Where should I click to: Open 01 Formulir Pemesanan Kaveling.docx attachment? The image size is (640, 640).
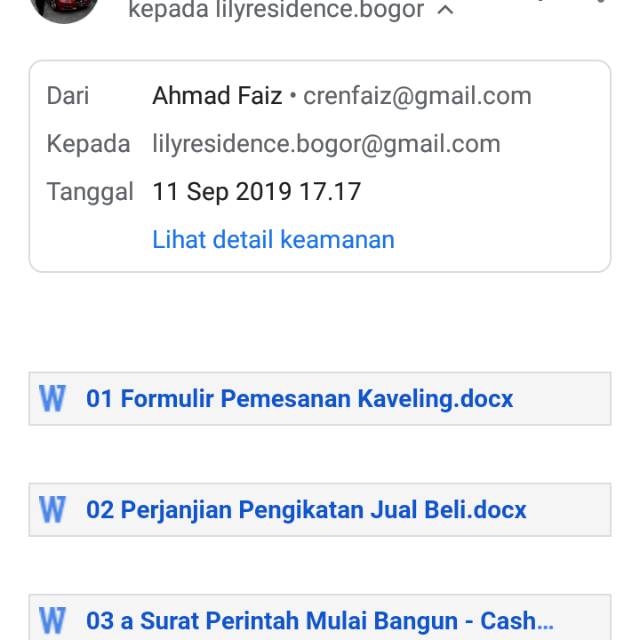(300, 399)
